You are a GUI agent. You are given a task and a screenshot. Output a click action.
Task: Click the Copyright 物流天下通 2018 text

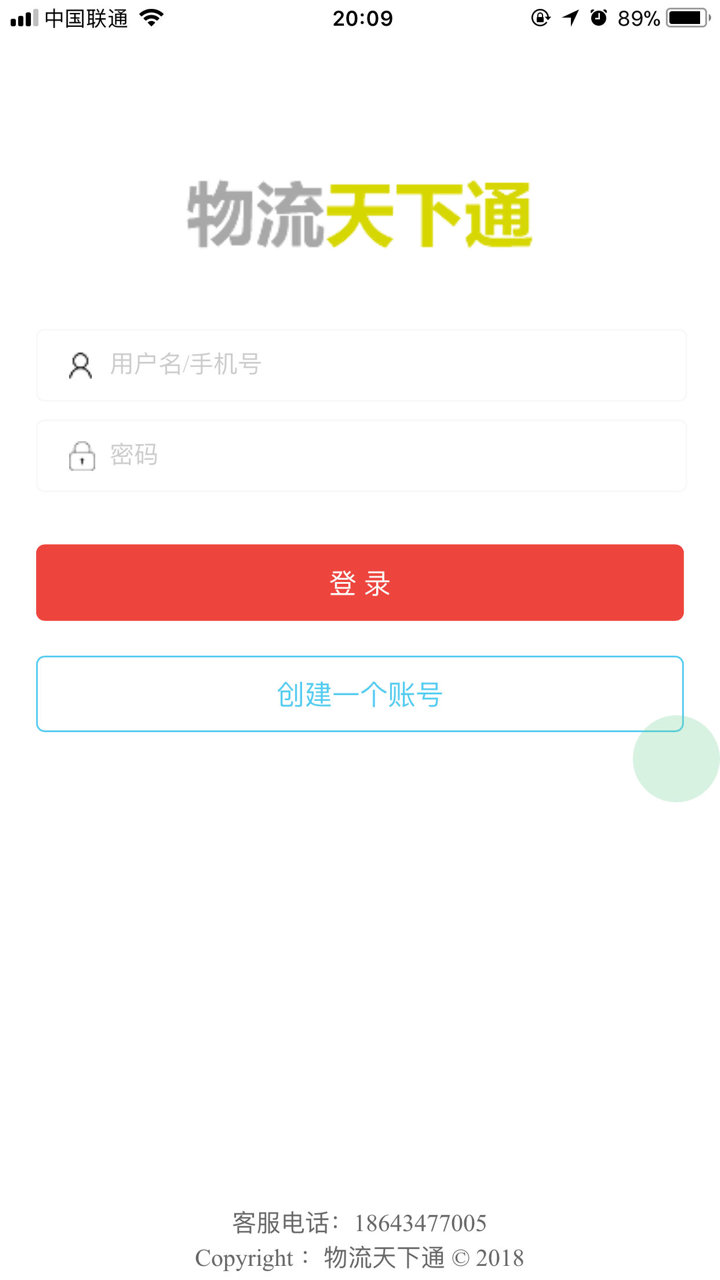coord(360,1258)
